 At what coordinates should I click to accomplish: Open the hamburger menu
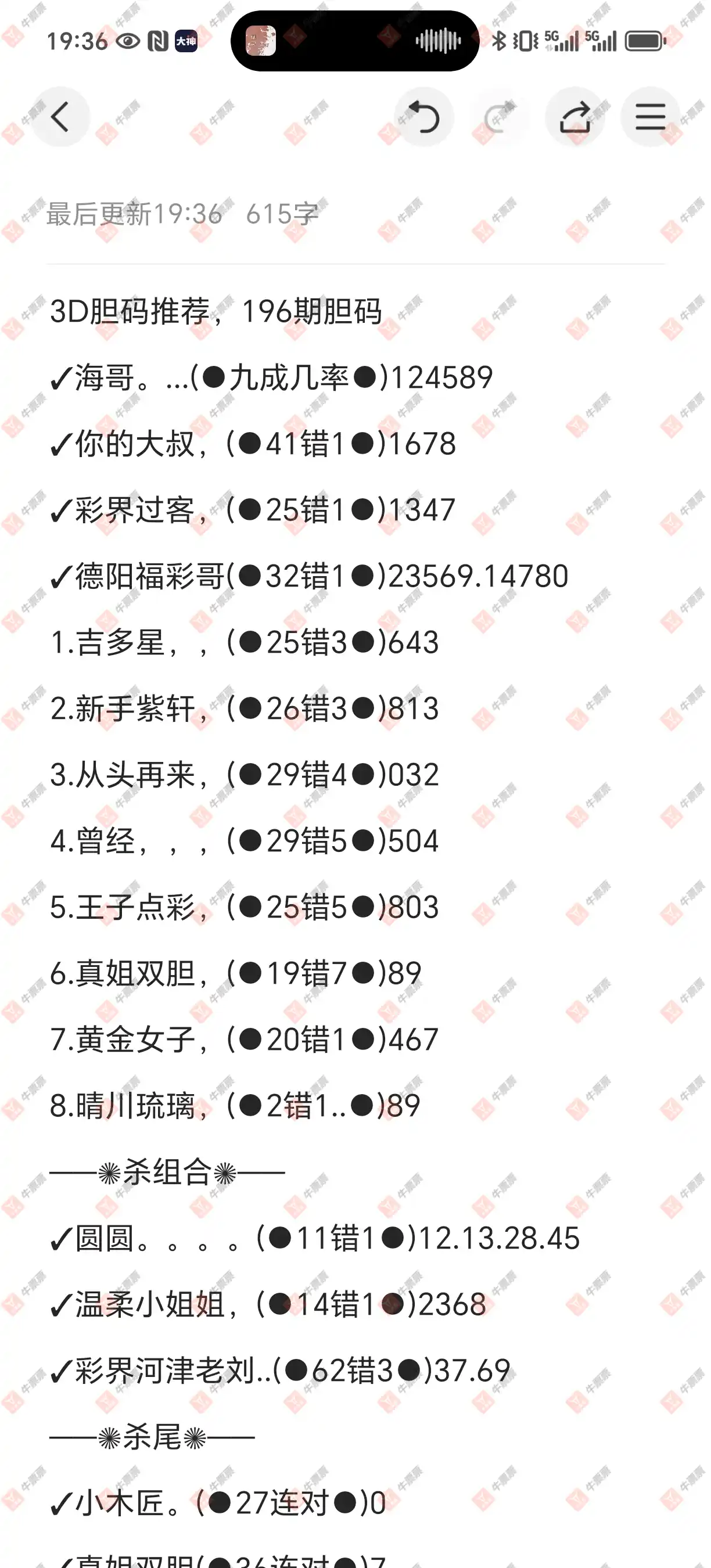(x=650, y=117)
